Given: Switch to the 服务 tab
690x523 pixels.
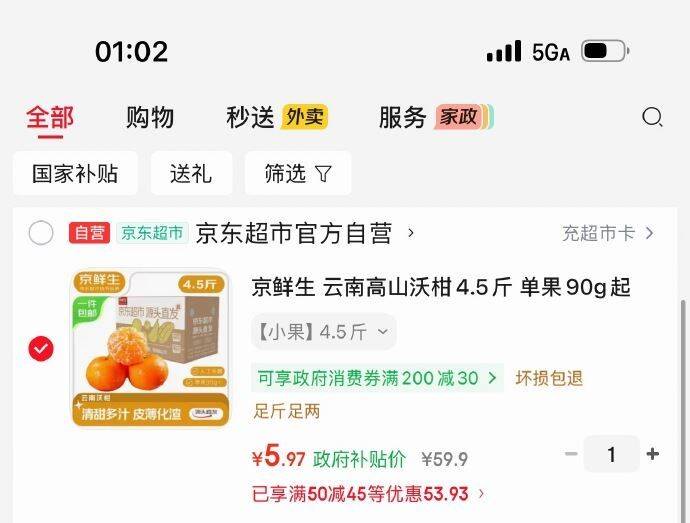Looking at the screenshot, I should (403, 118).
